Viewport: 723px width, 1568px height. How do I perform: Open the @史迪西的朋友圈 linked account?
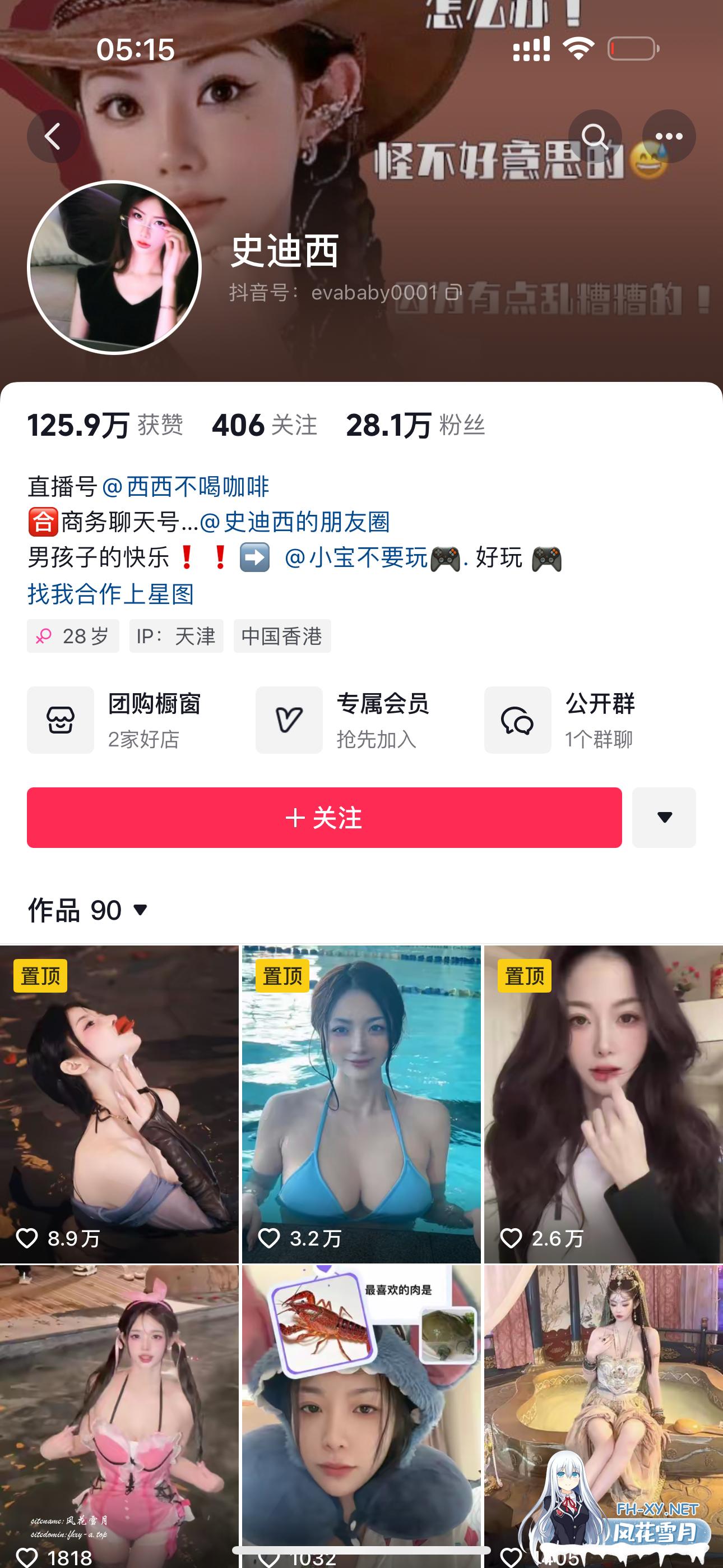tap(295, 522)
